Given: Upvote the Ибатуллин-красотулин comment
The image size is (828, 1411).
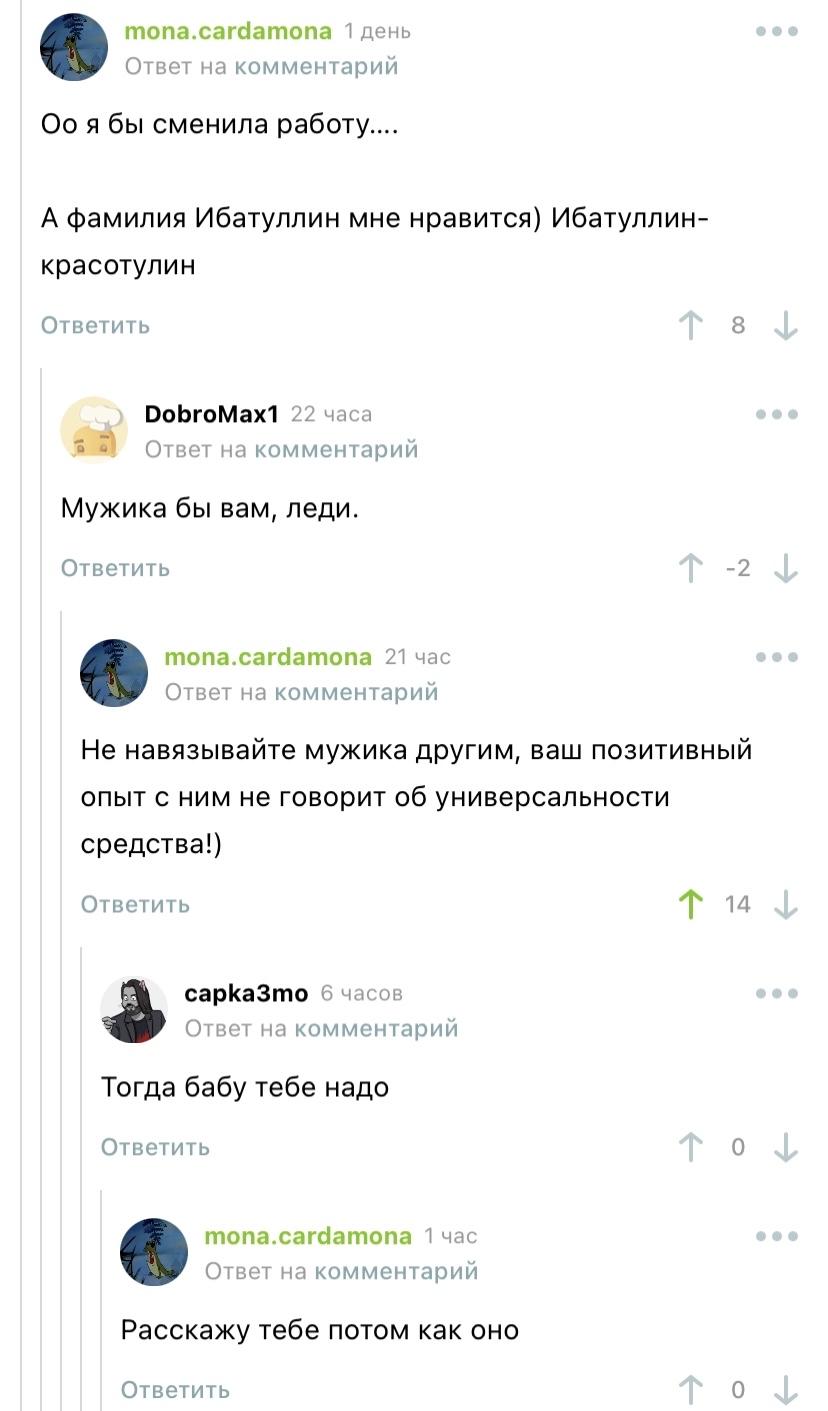Looking at the screenshot, I should (691, 325).
